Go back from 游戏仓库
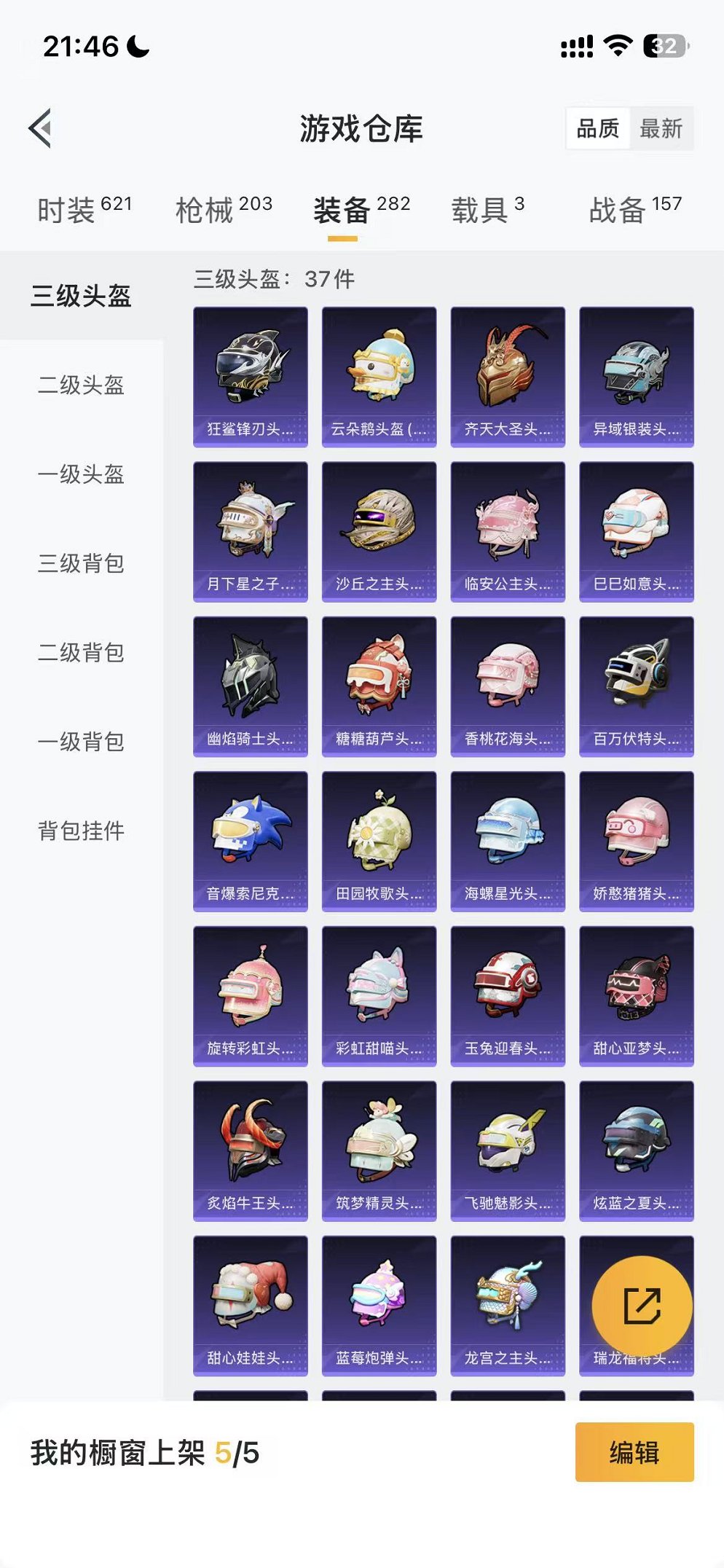The image size is (724, 1568). pos(42,128)
